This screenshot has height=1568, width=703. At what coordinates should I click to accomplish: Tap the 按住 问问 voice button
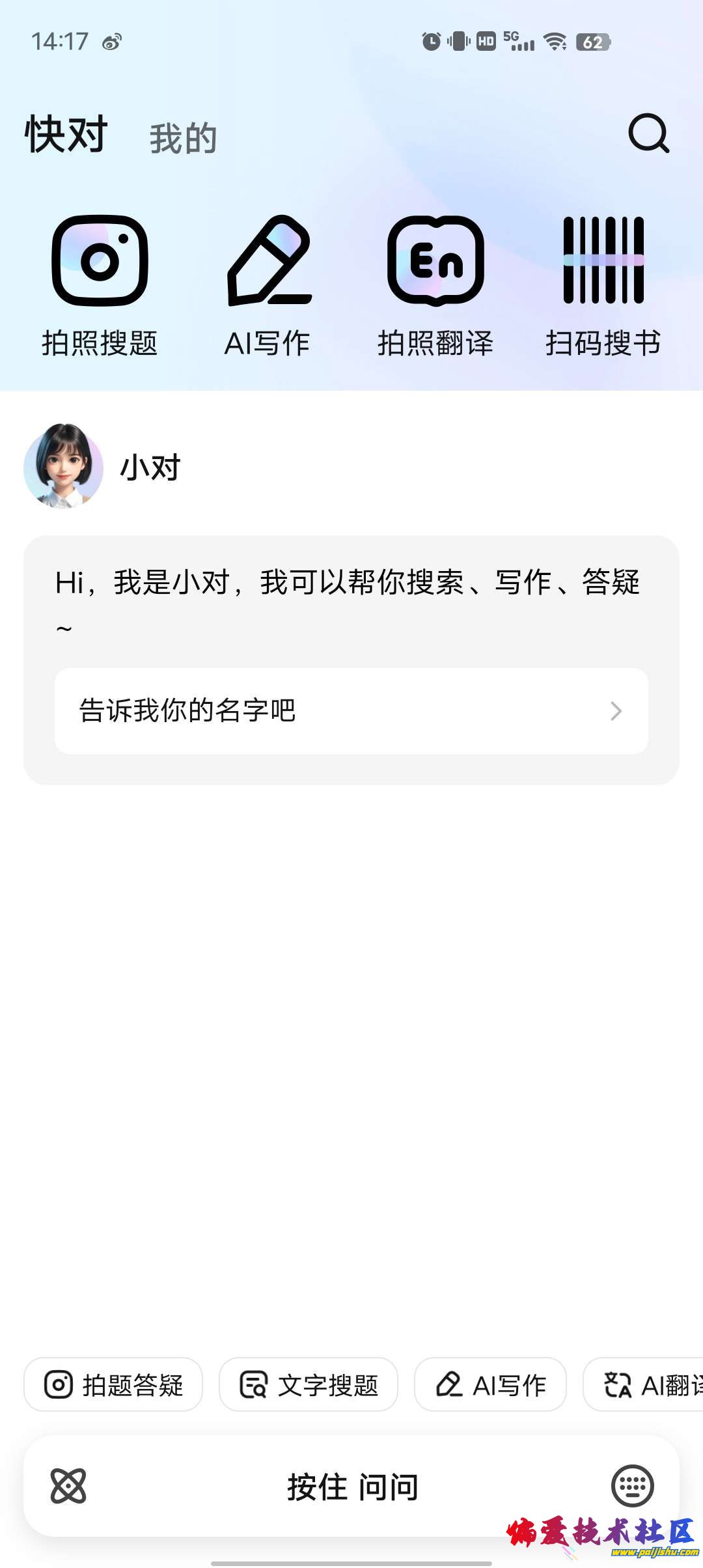(x=352, y=1487)
